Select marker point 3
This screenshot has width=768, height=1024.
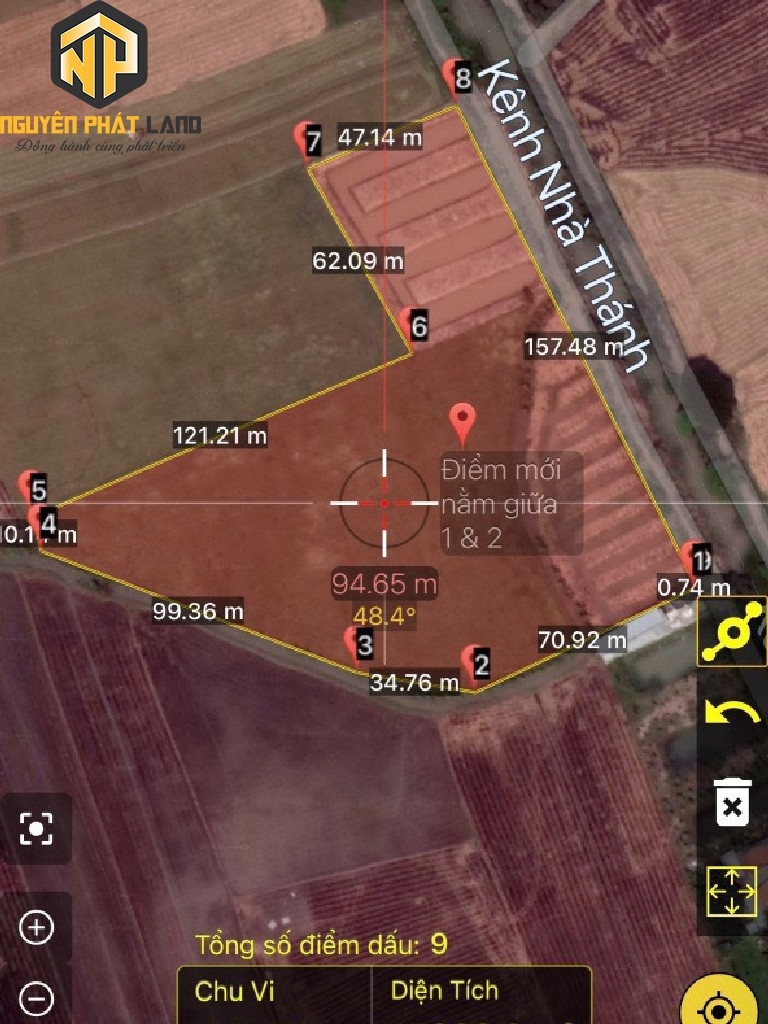(359, 644)
